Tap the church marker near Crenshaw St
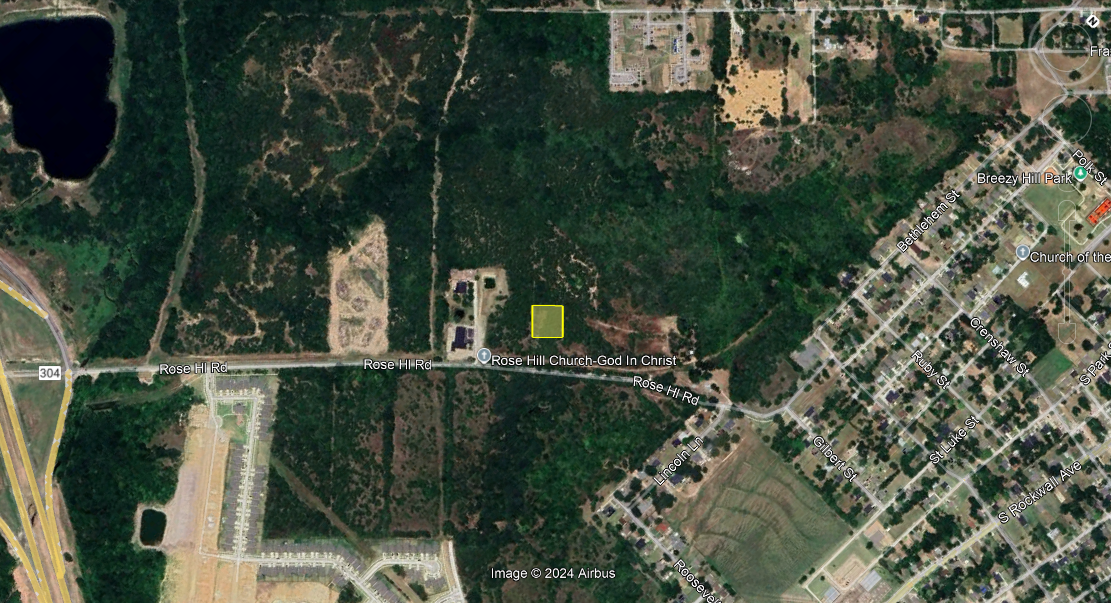 (x=1022, y=253)
